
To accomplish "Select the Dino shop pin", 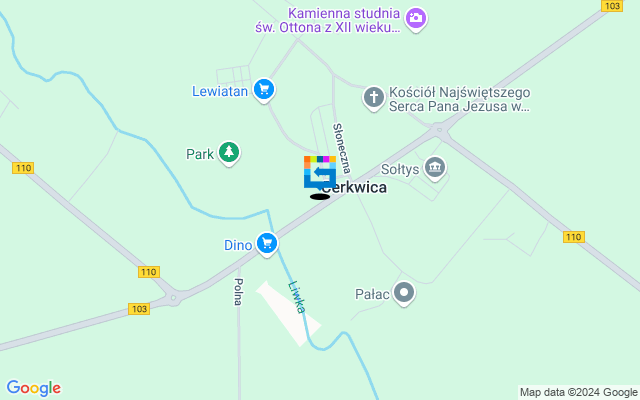I will click(x=266, y=244).
